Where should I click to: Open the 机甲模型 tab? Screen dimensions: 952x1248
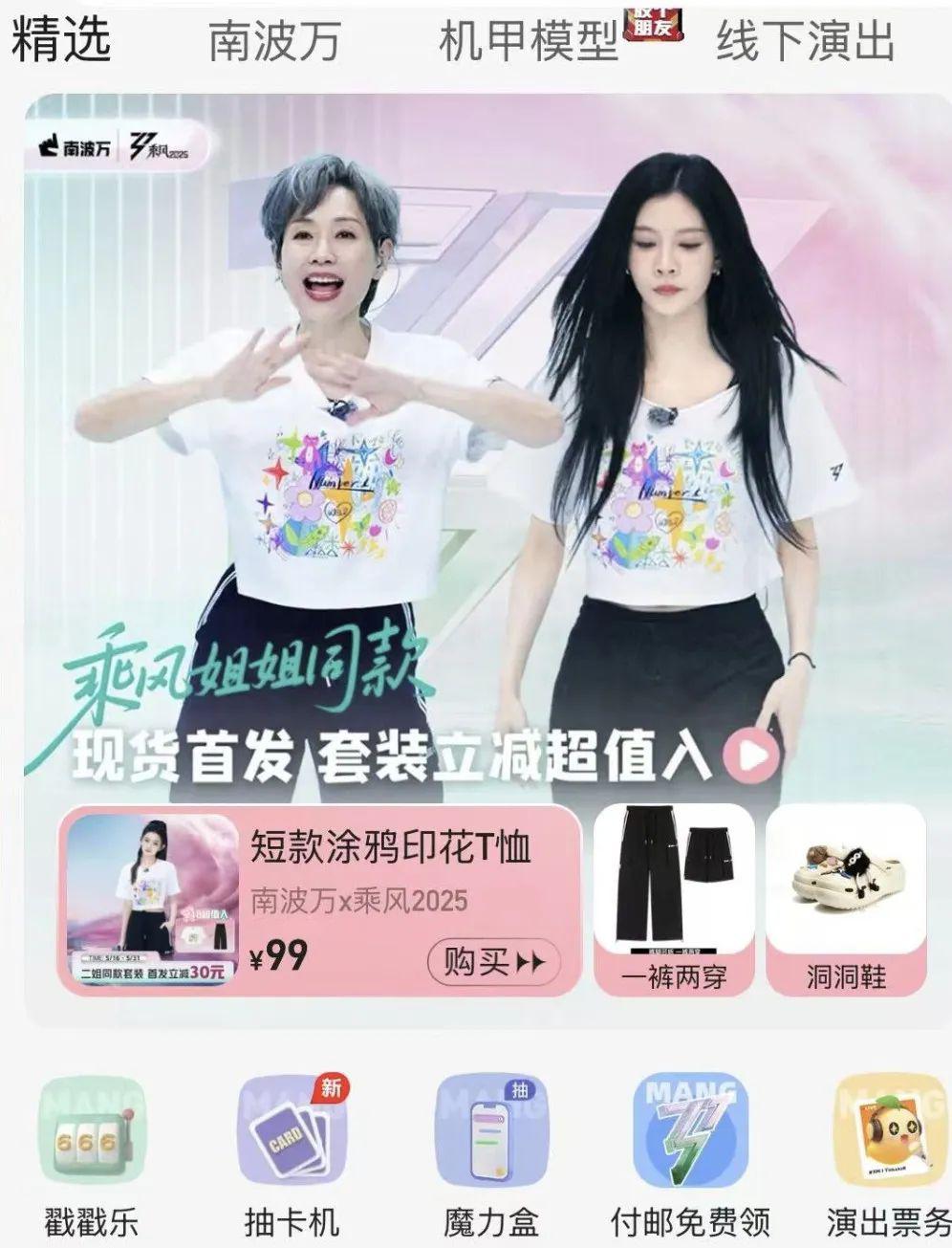tap(530, 40)
